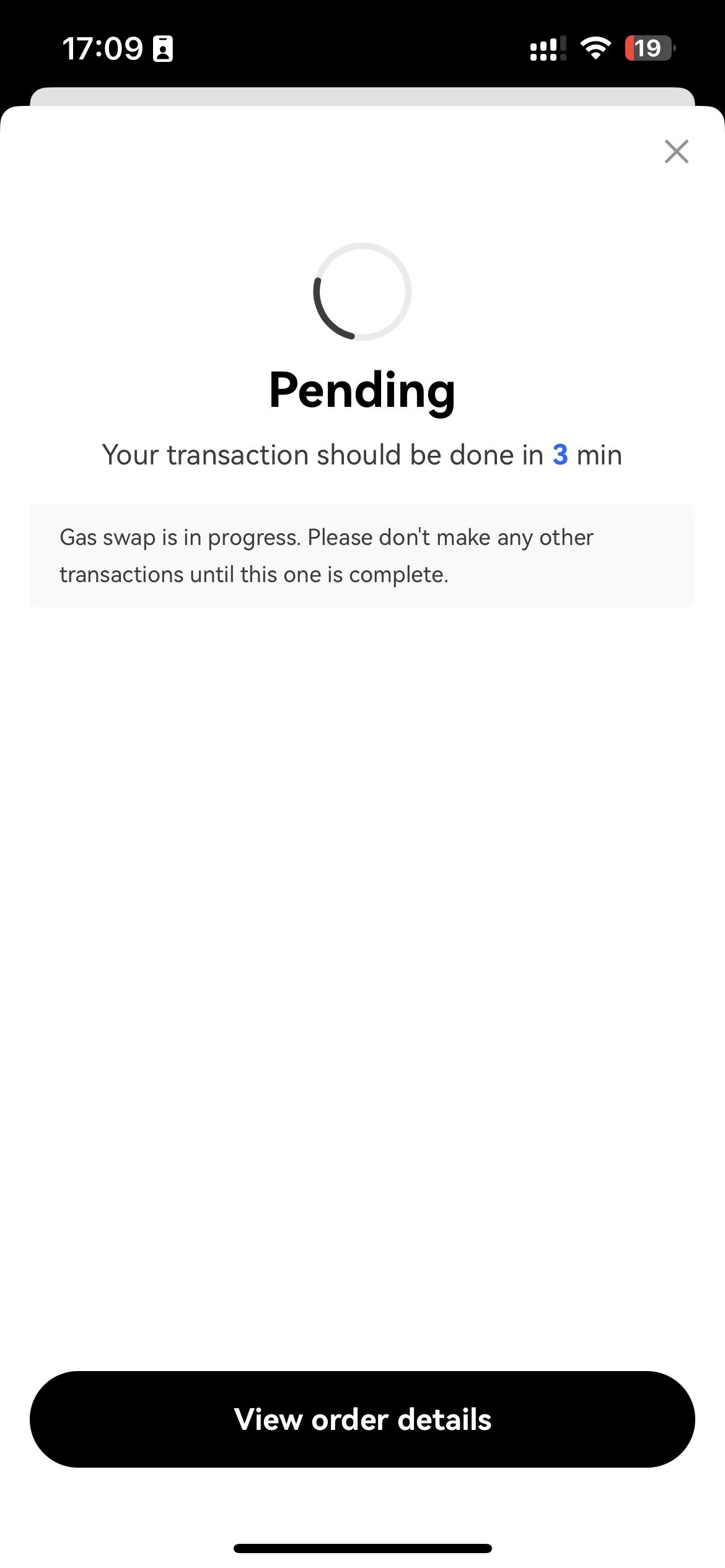Viewport: 725px width, 1568px height.
Task: Tap View order details button
Action: (362, 1419)
